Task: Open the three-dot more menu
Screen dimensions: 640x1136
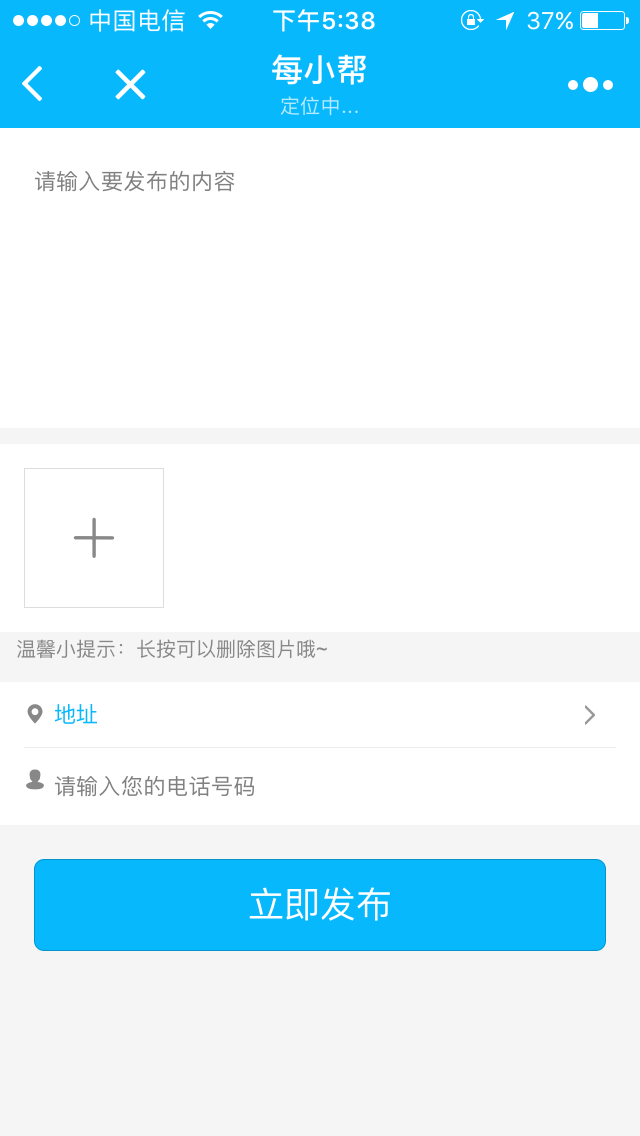Action: pyautogui.click(x=590, y=85)
